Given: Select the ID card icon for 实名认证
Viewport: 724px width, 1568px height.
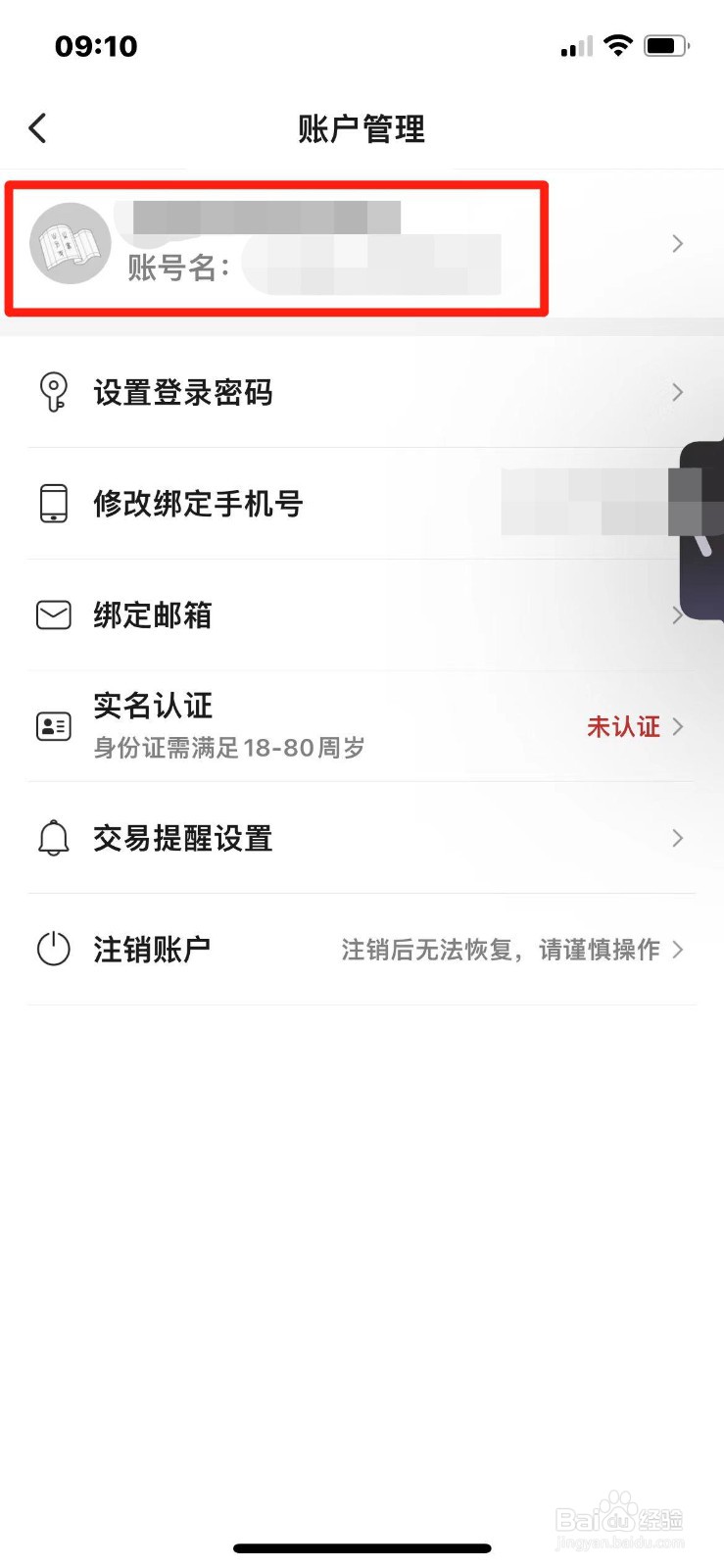Looking at the screenshot, I should pos(54,726).
